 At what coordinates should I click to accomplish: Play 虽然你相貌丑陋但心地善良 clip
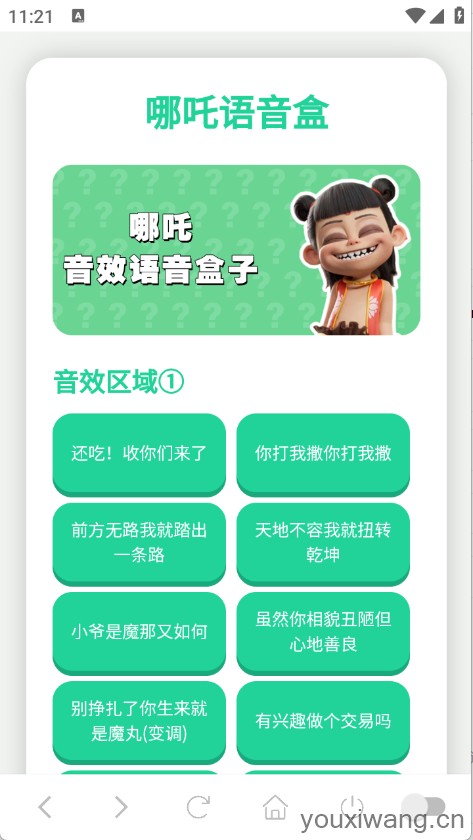pyautogui.click(x=323, y=633)
